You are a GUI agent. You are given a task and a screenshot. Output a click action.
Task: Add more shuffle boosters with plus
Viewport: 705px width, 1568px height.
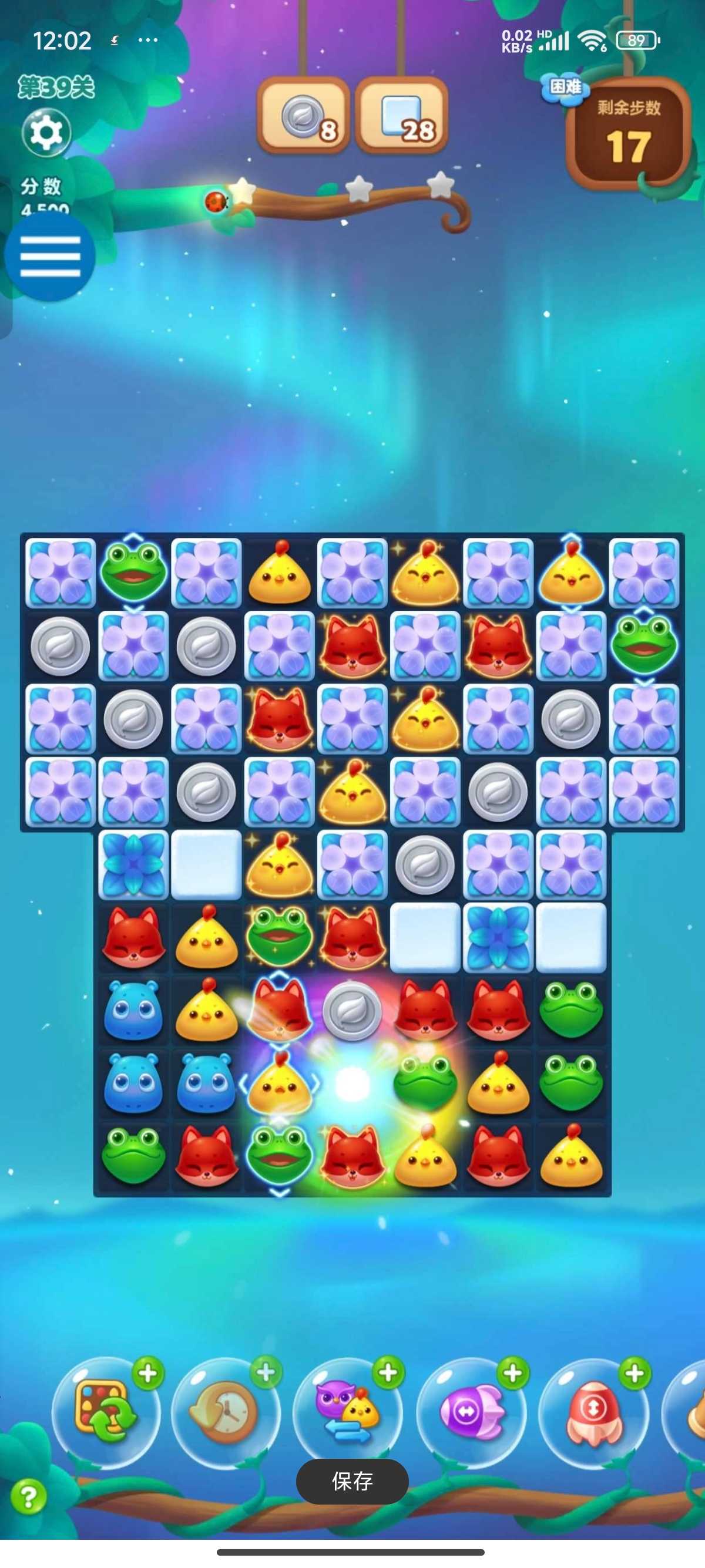click(148, 1373)
